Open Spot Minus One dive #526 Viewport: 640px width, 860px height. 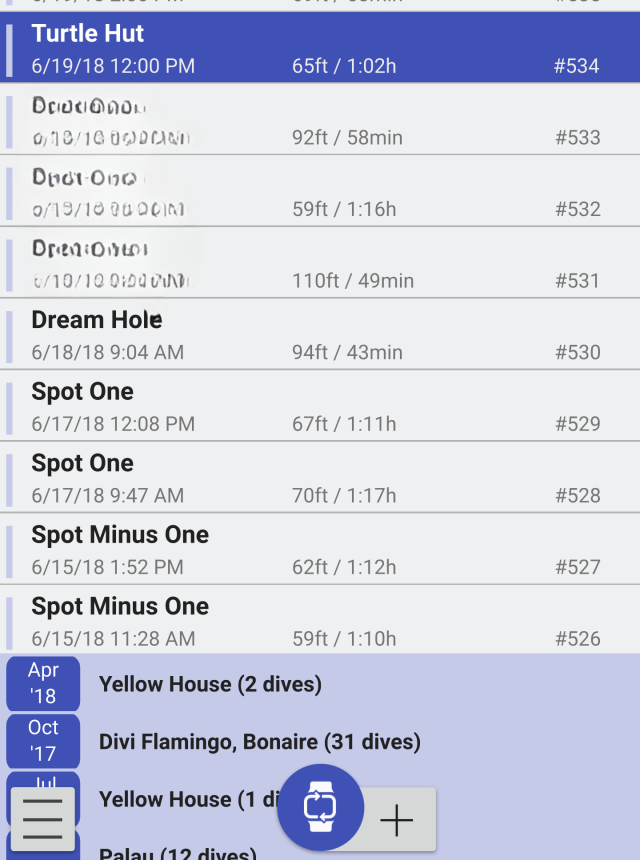coord(320,621)
